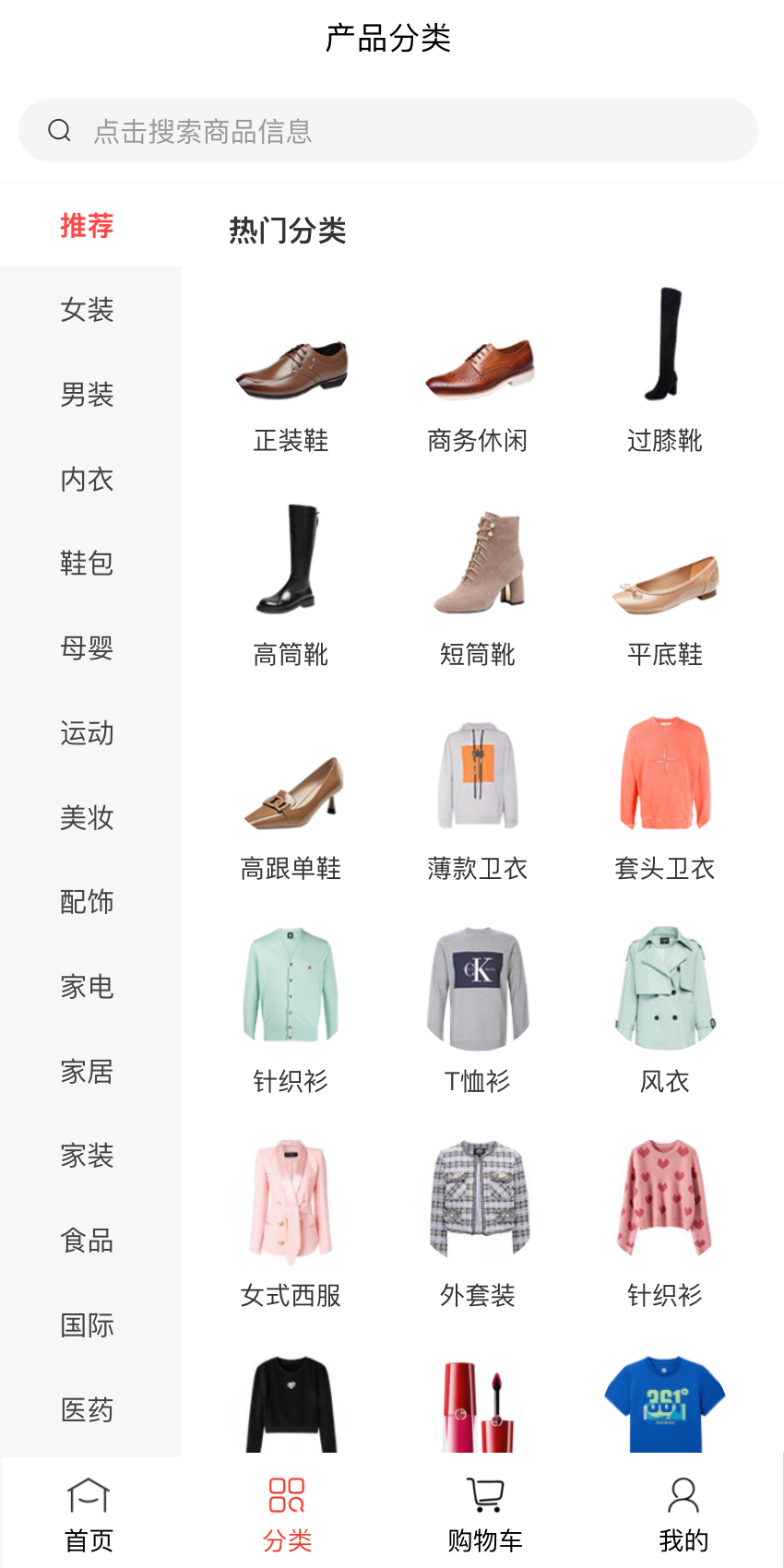The height and width of the screenshot is (1568, 784).
Task: Go to the 食品 sidebar category
Action: coord(88,1241)
